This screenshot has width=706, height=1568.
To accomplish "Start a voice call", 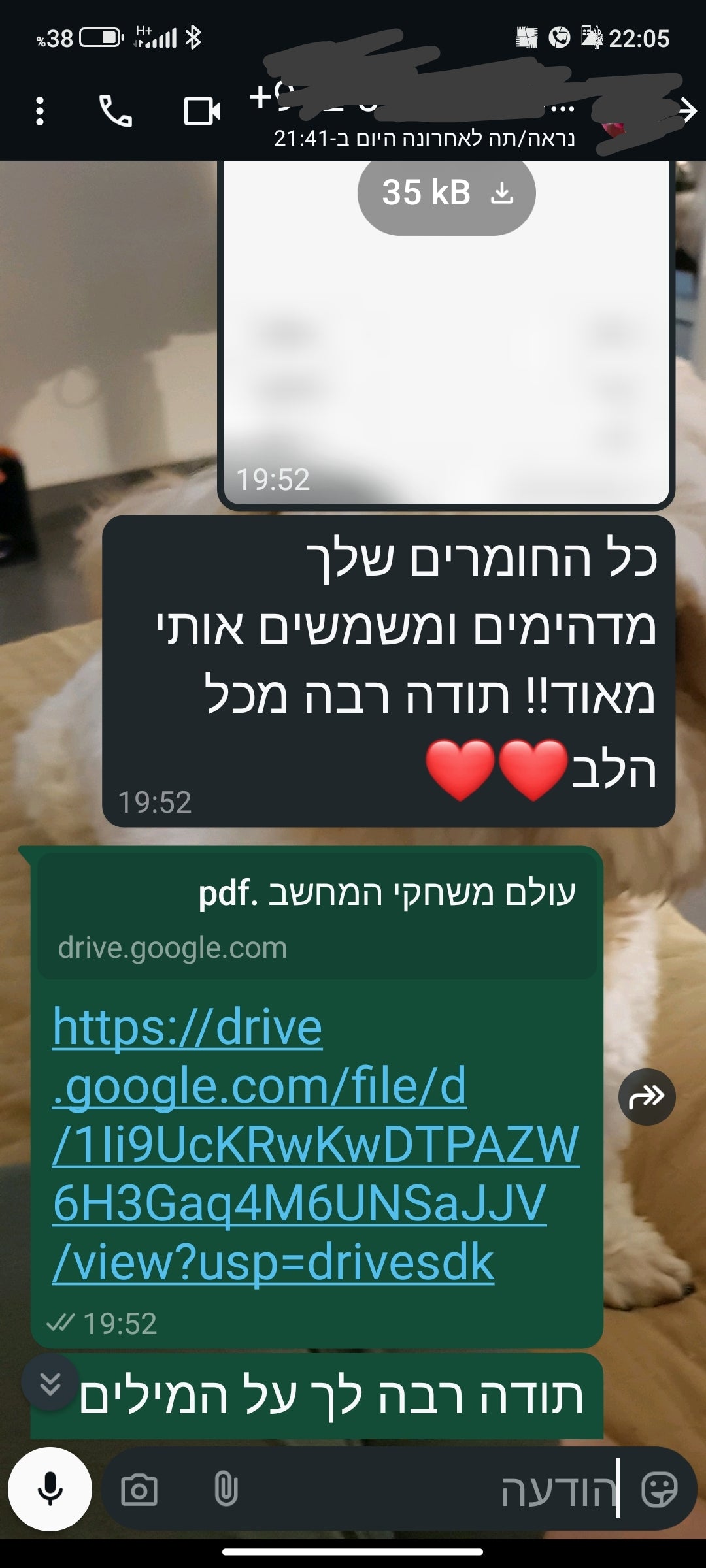I will (115, 112).
